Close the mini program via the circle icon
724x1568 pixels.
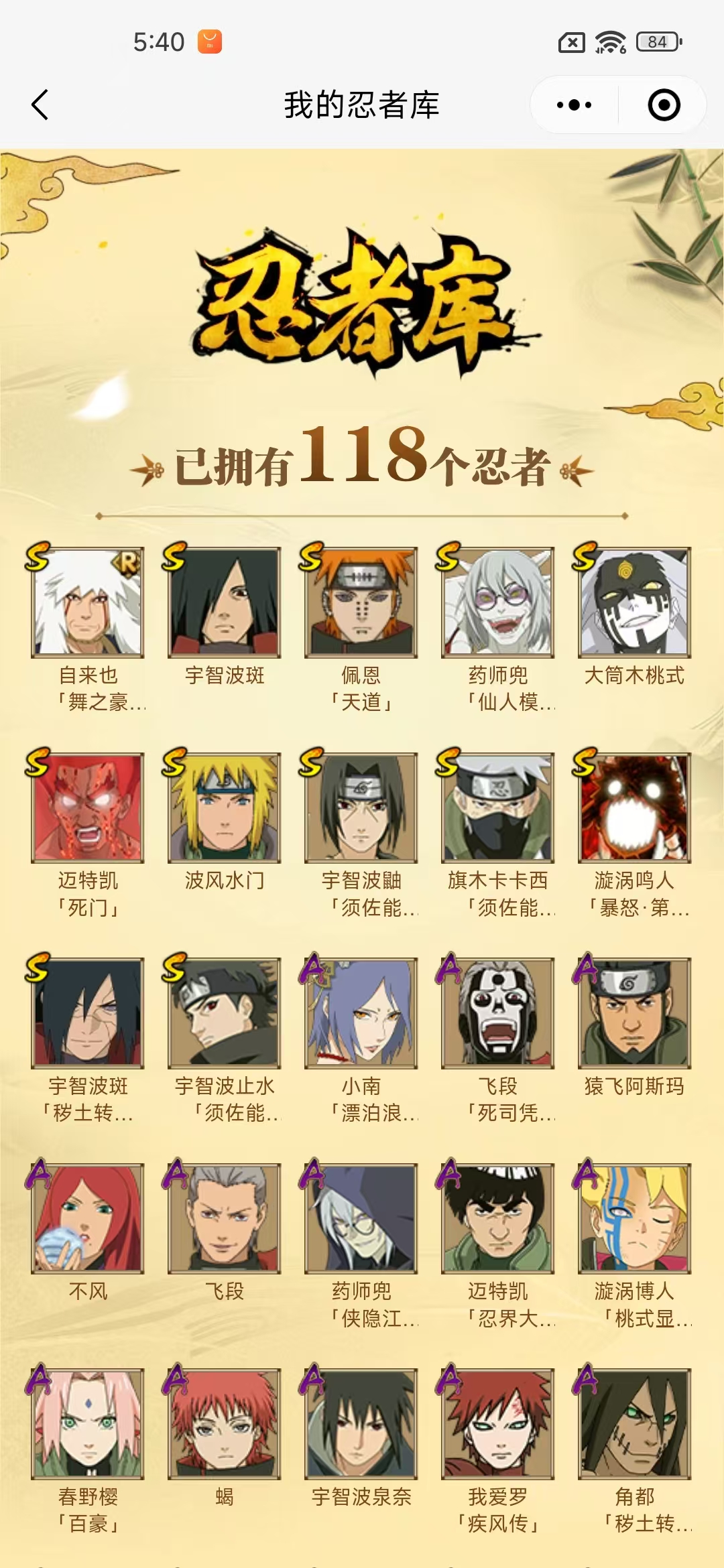point(664,105)
